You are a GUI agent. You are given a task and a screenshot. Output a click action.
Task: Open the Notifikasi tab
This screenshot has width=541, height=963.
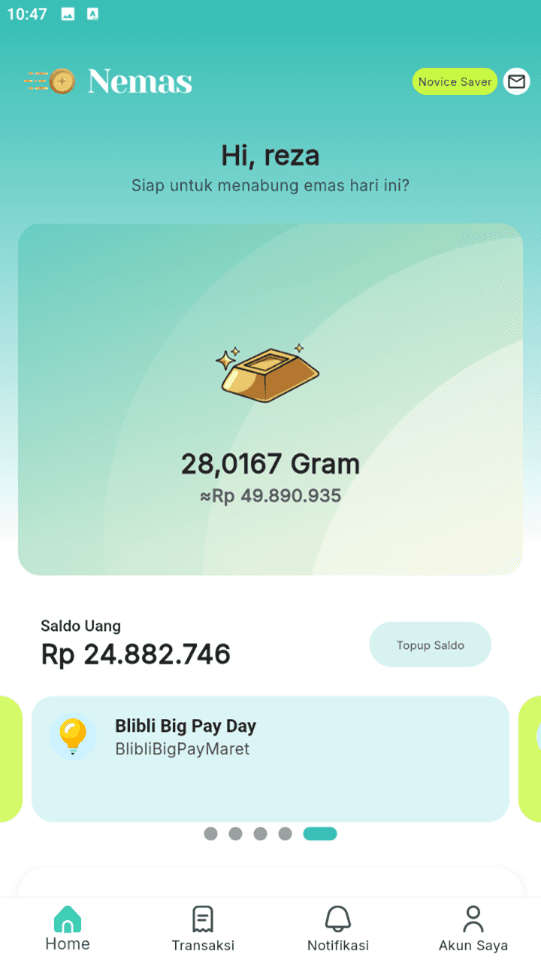pyautogui.click(x=338, y=928)
